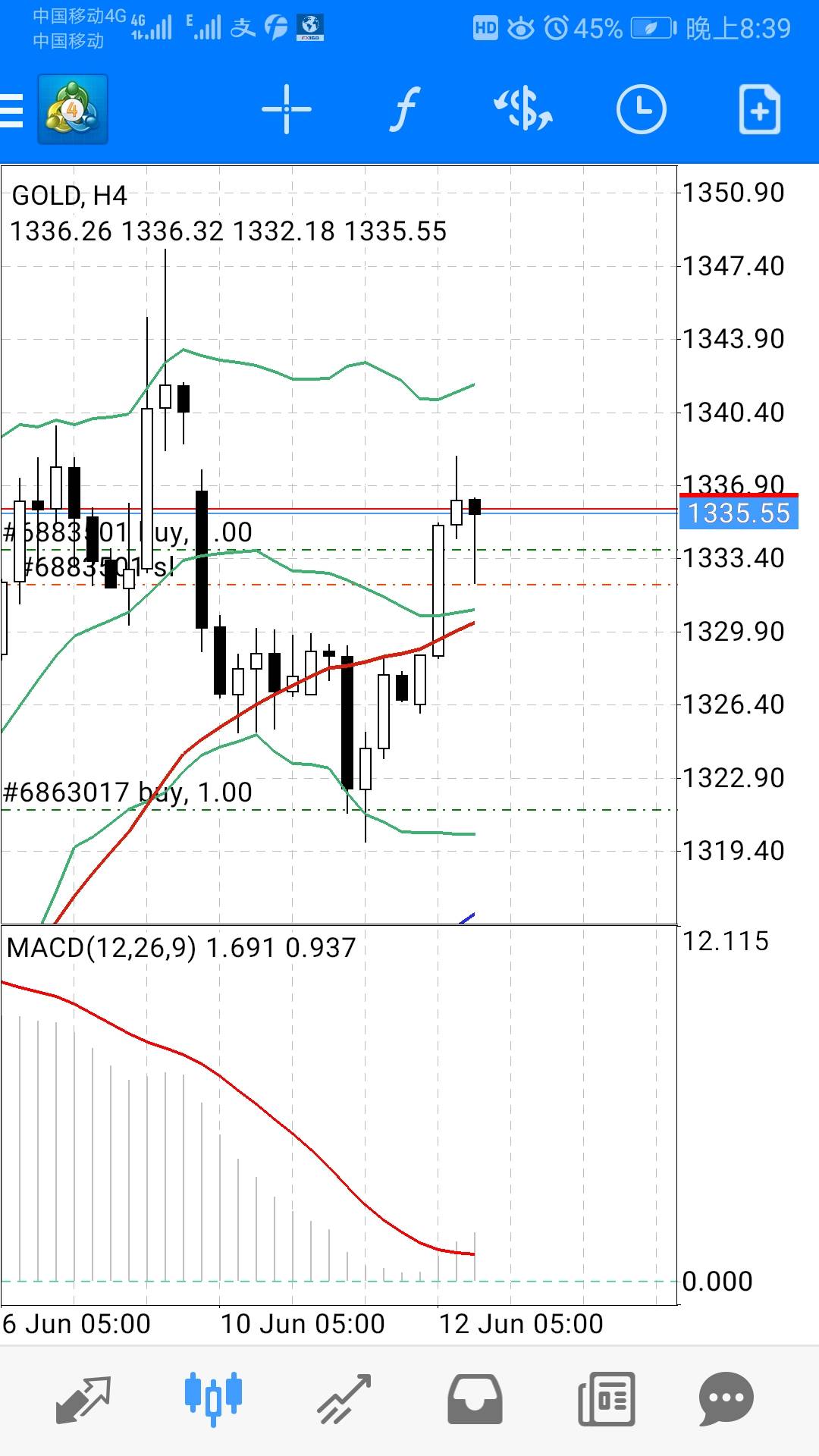819x1456 pixels.
Task: Open the symbol selection dollar icon
Action: point(523,110)
